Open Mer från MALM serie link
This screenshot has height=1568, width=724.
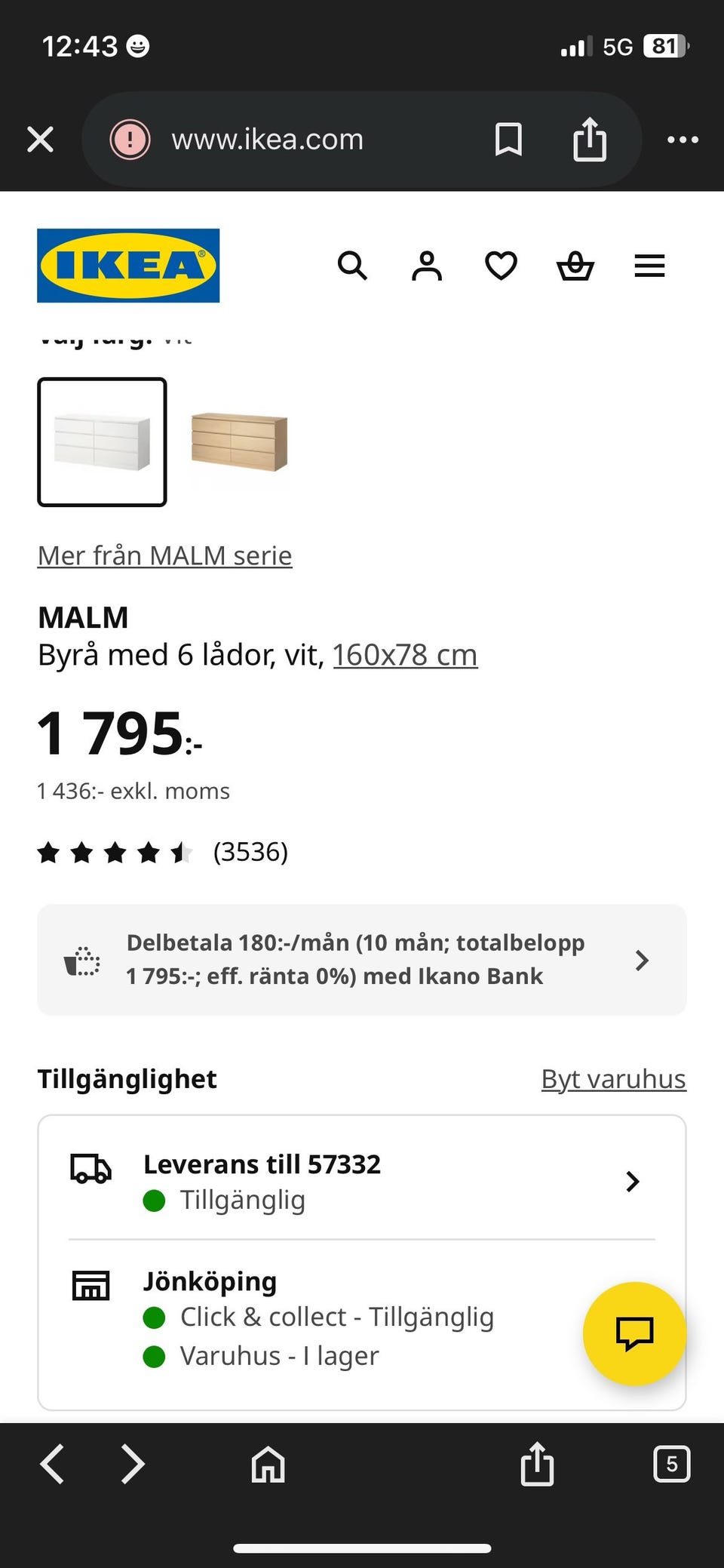point(164,555)
